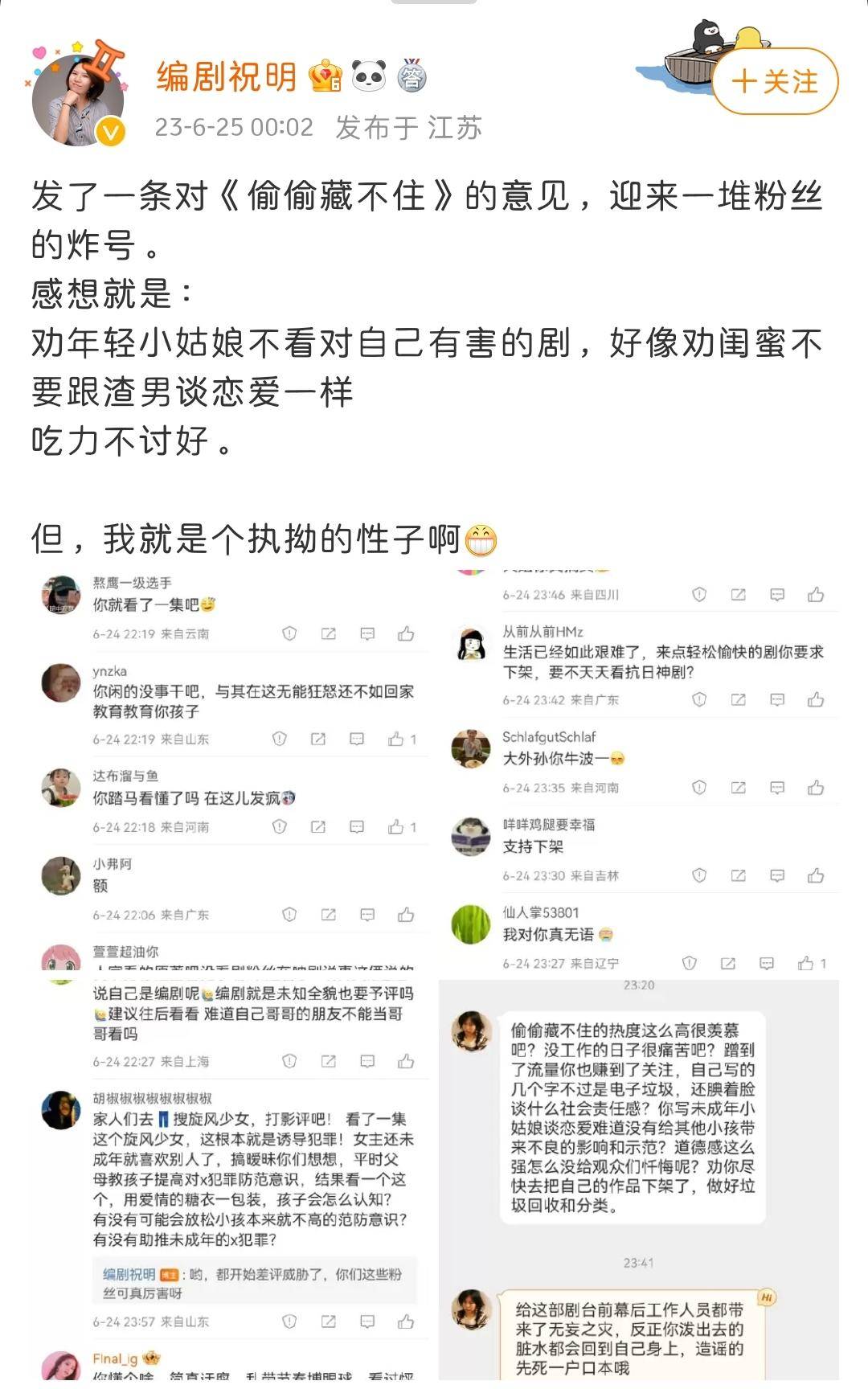The image size is (868, 1389).
Task: Open 编剧祝明's profile avatar
Action: click(x=78, y=100)
